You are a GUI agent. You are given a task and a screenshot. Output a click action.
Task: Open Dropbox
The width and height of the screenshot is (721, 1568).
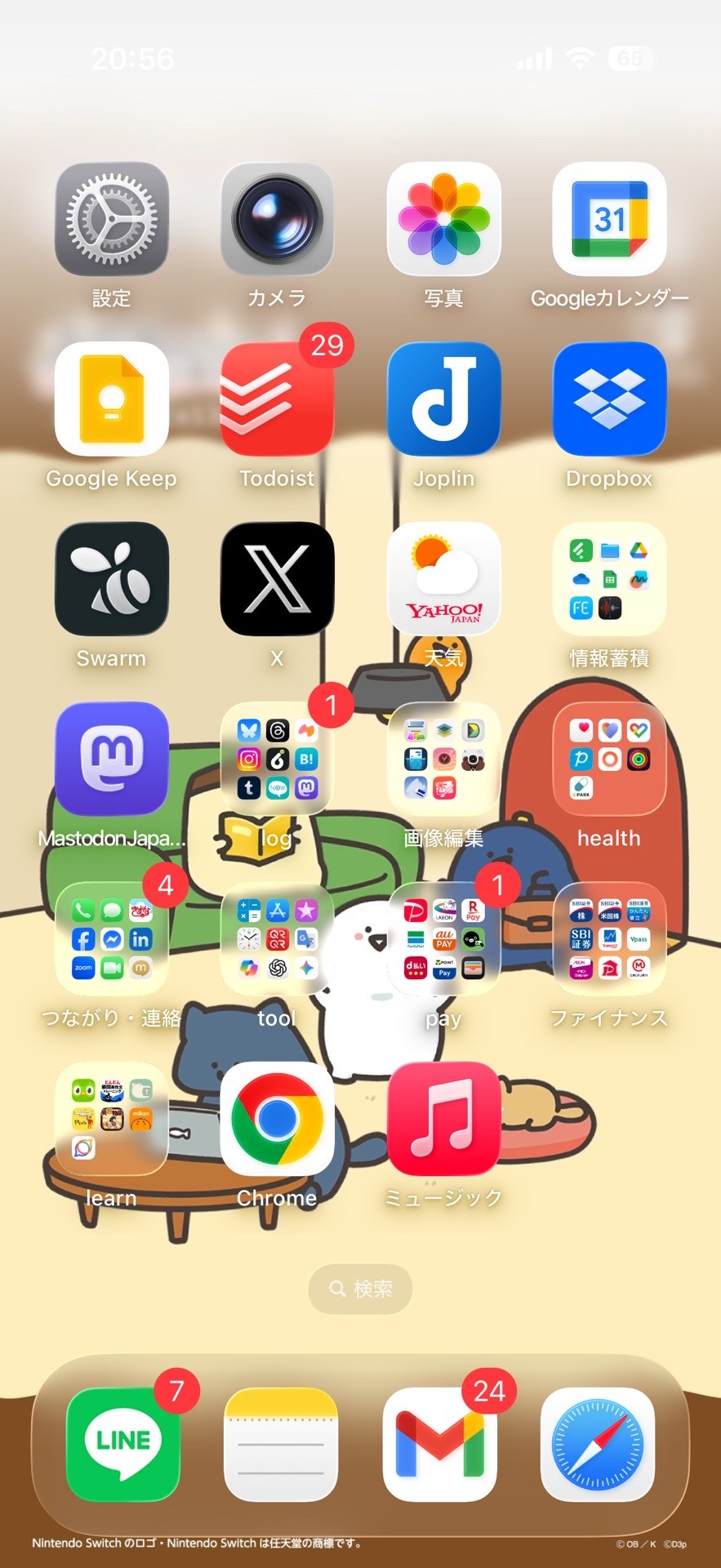click(x=609, y=399)
